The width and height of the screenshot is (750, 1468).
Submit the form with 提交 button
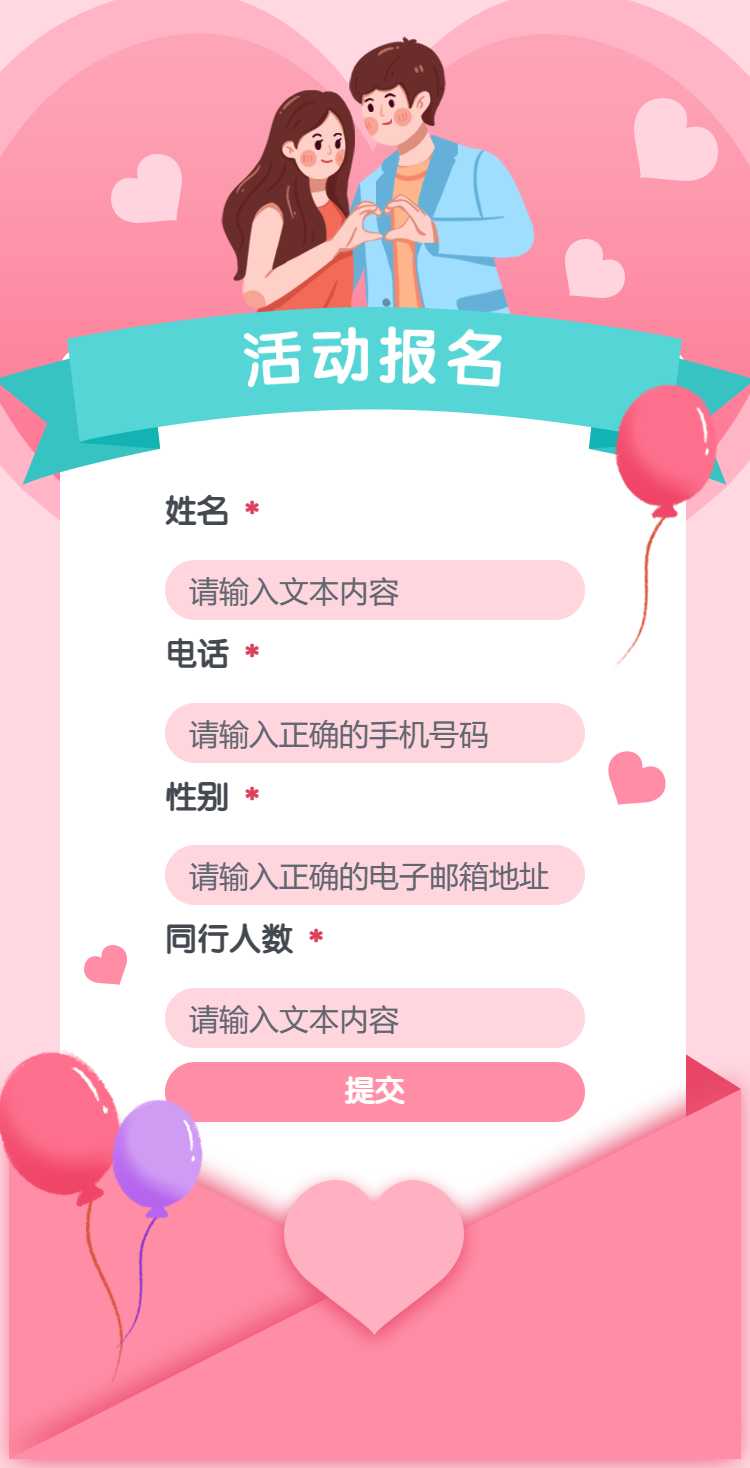374,1092
